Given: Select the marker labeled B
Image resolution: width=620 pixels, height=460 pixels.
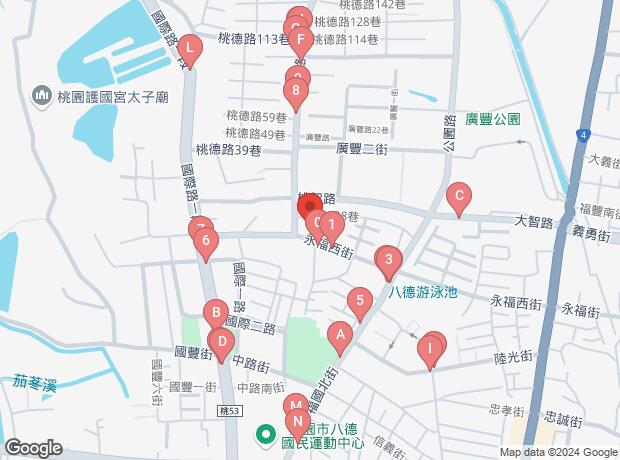Looking at the screenshot, I should click(215, 313).
